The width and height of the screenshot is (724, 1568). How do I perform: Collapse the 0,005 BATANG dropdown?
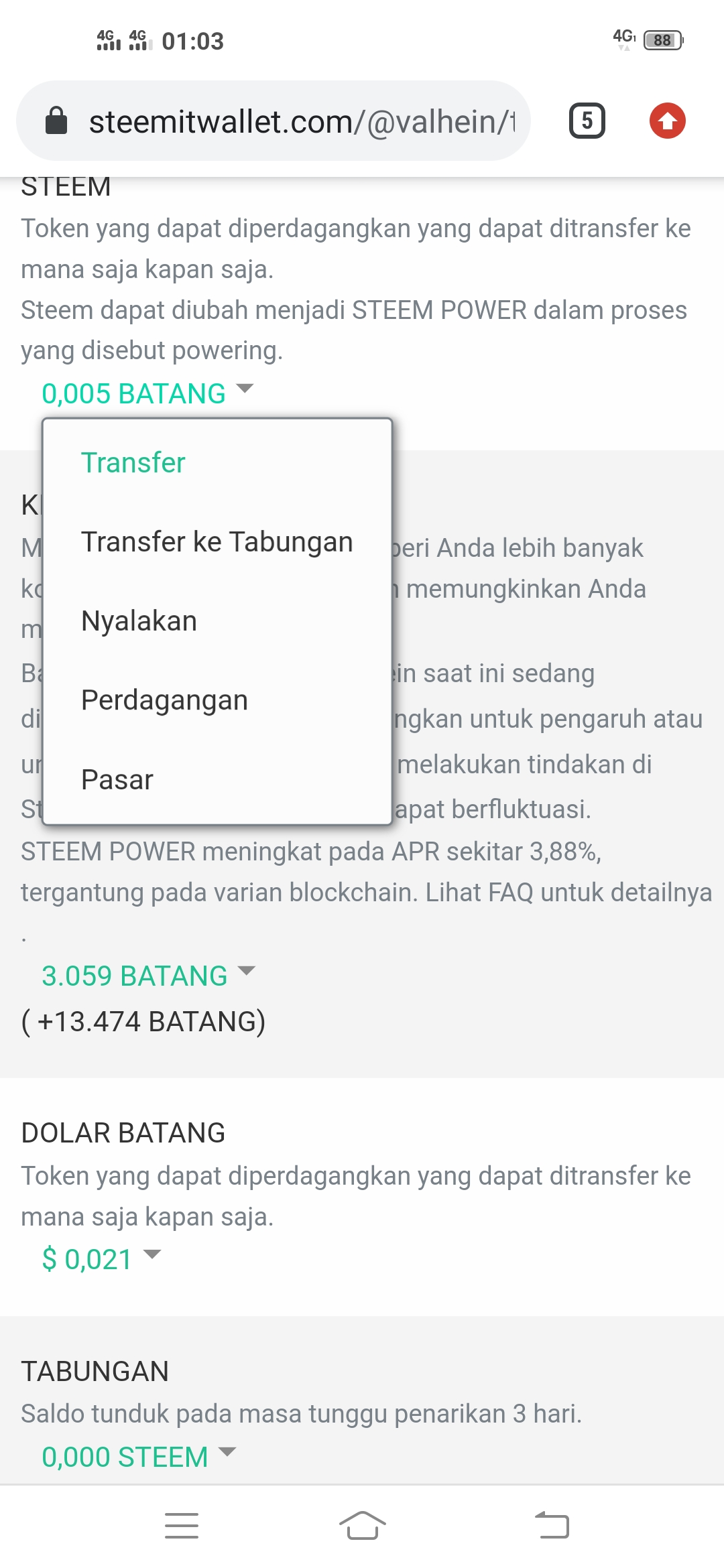tap(147, 393)
